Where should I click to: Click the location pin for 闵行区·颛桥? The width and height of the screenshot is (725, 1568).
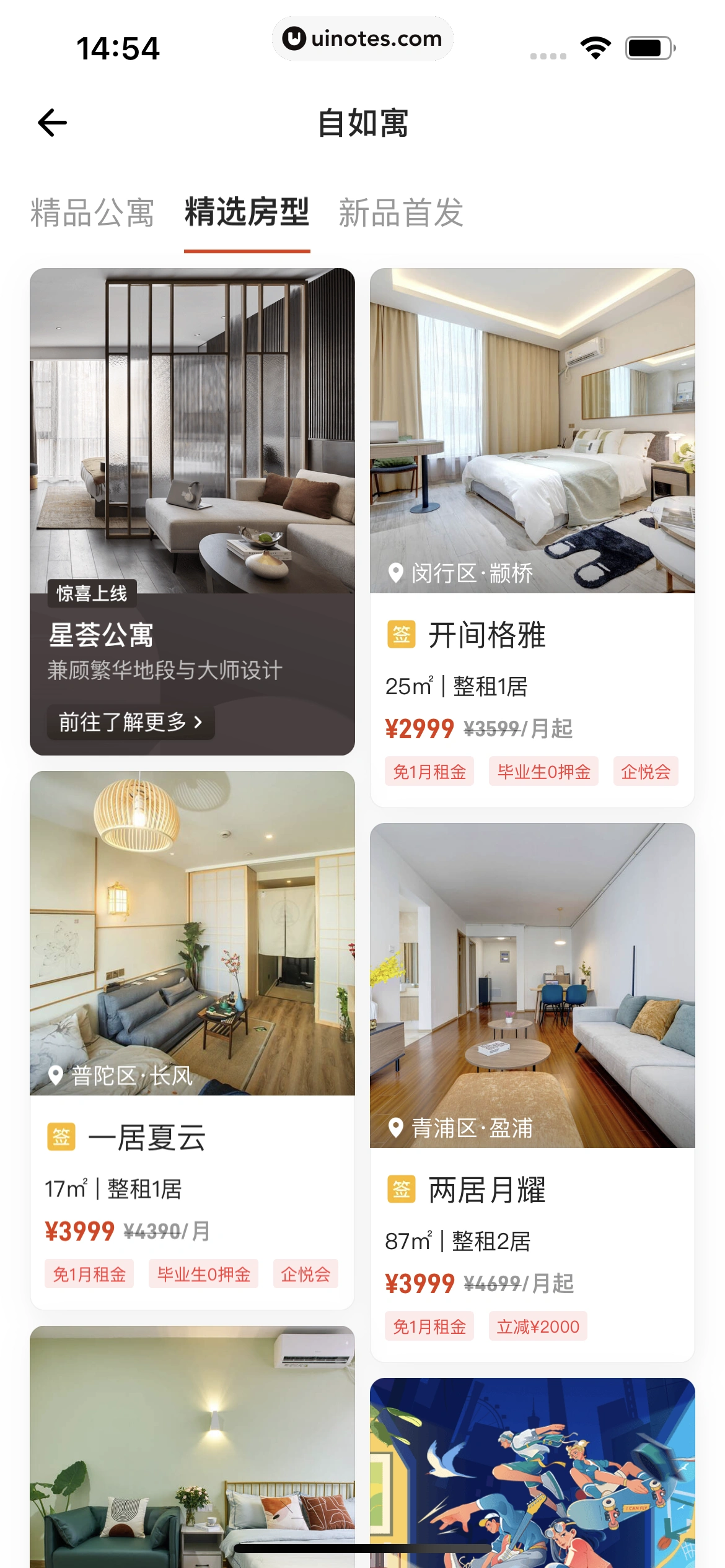(396, 572)
